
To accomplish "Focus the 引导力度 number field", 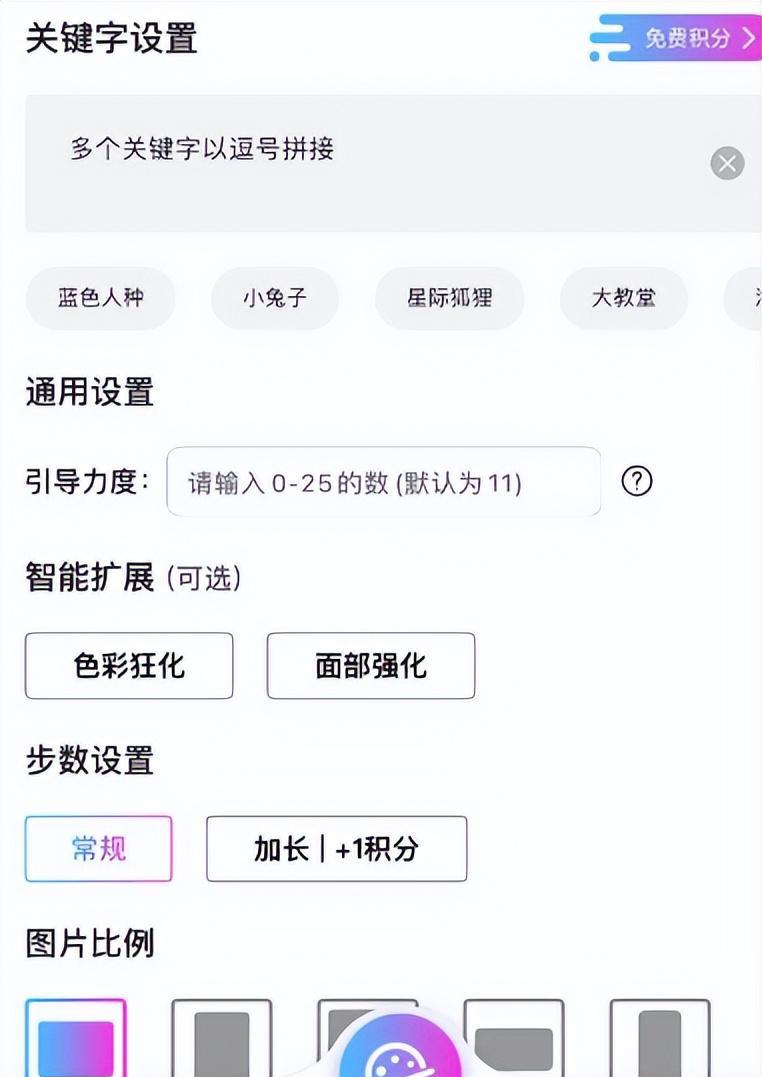I will tap(383, 482).
